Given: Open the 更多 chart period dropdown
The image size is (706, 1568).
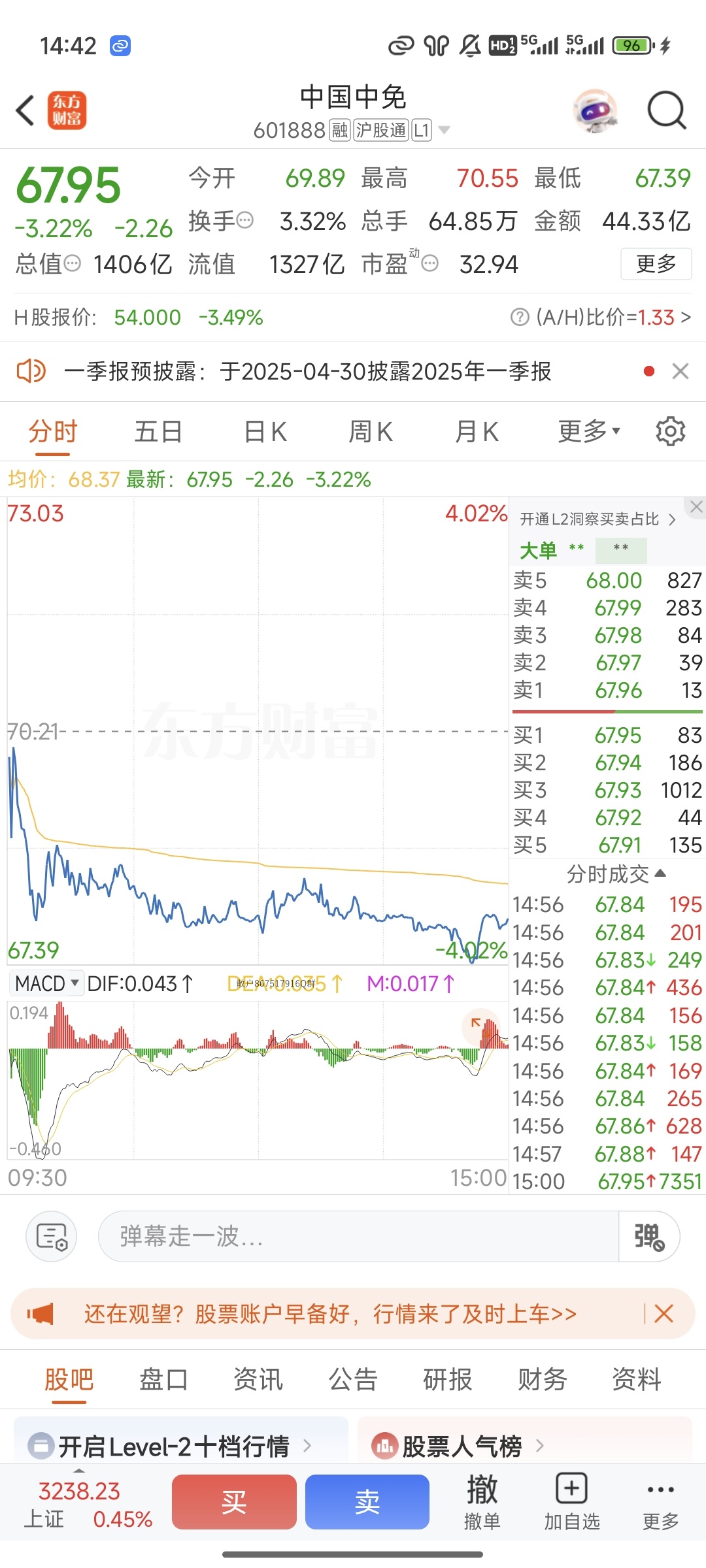Looking at the screenshot, I should [587, 431].
